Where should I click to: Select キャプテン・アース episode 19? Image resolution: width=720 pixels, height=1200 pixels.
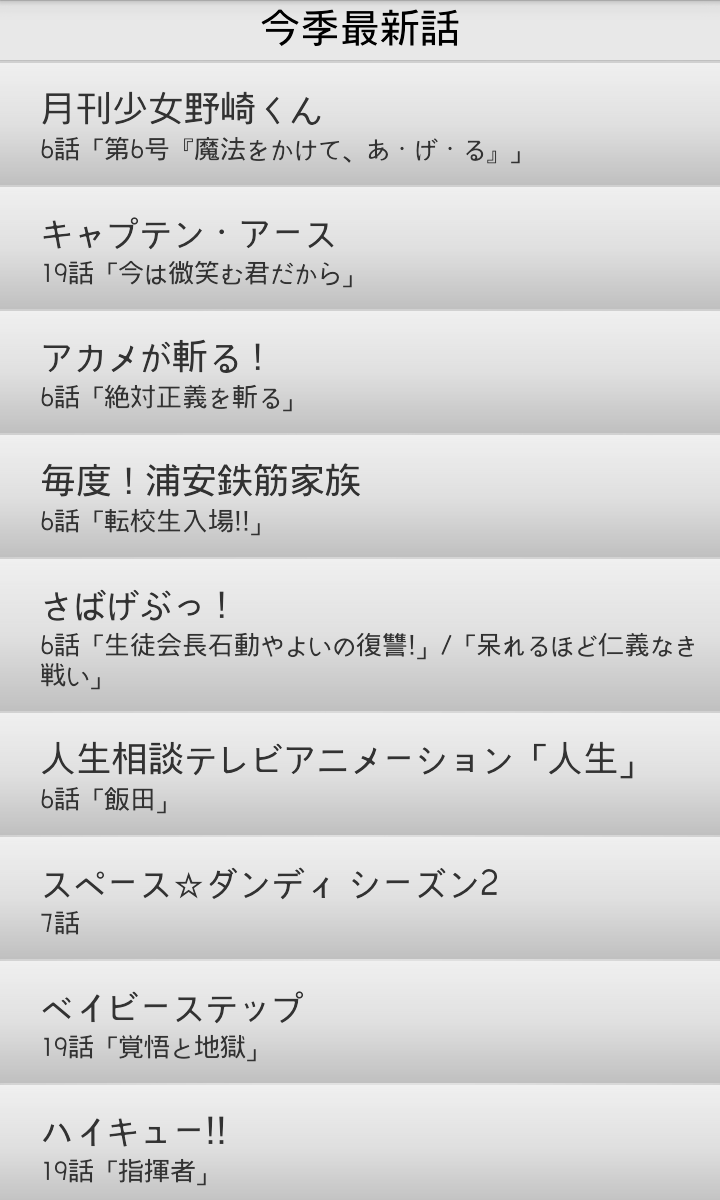pyautogui.click(x=360, y=249)
